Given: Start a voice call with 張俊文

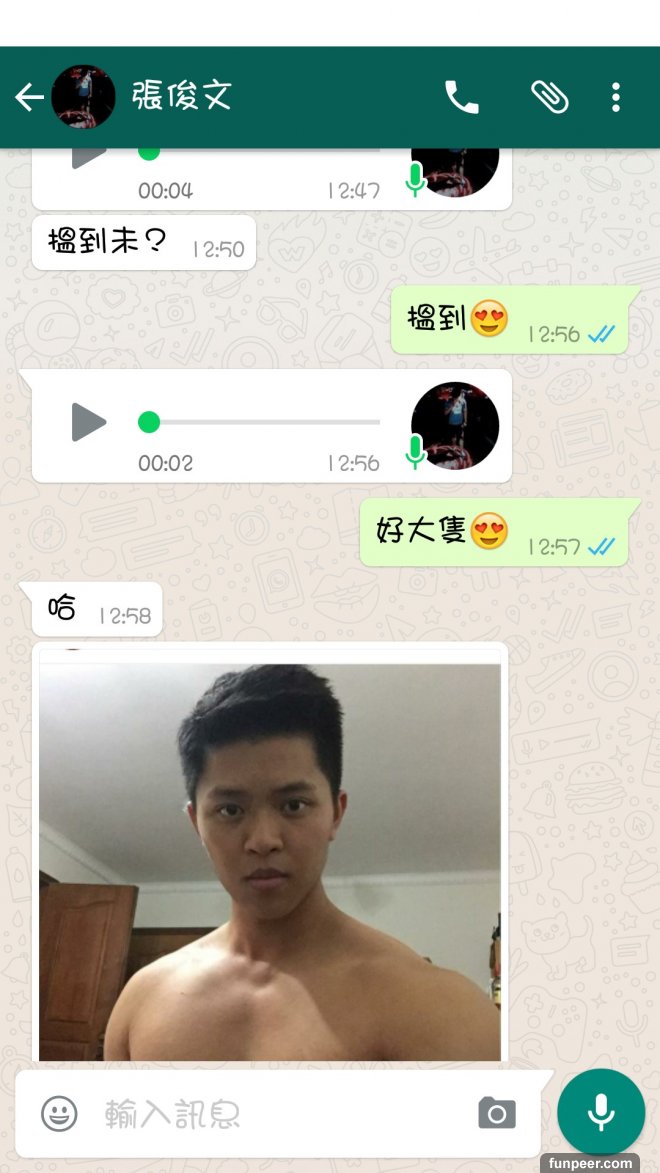Looking at the screenshot, I should 461,97.
